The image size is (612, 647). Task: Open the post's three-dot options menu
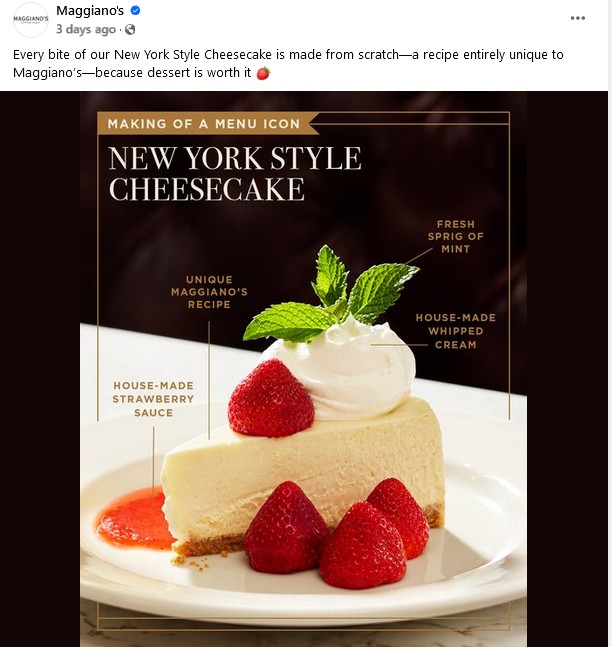tap(578, 18)
